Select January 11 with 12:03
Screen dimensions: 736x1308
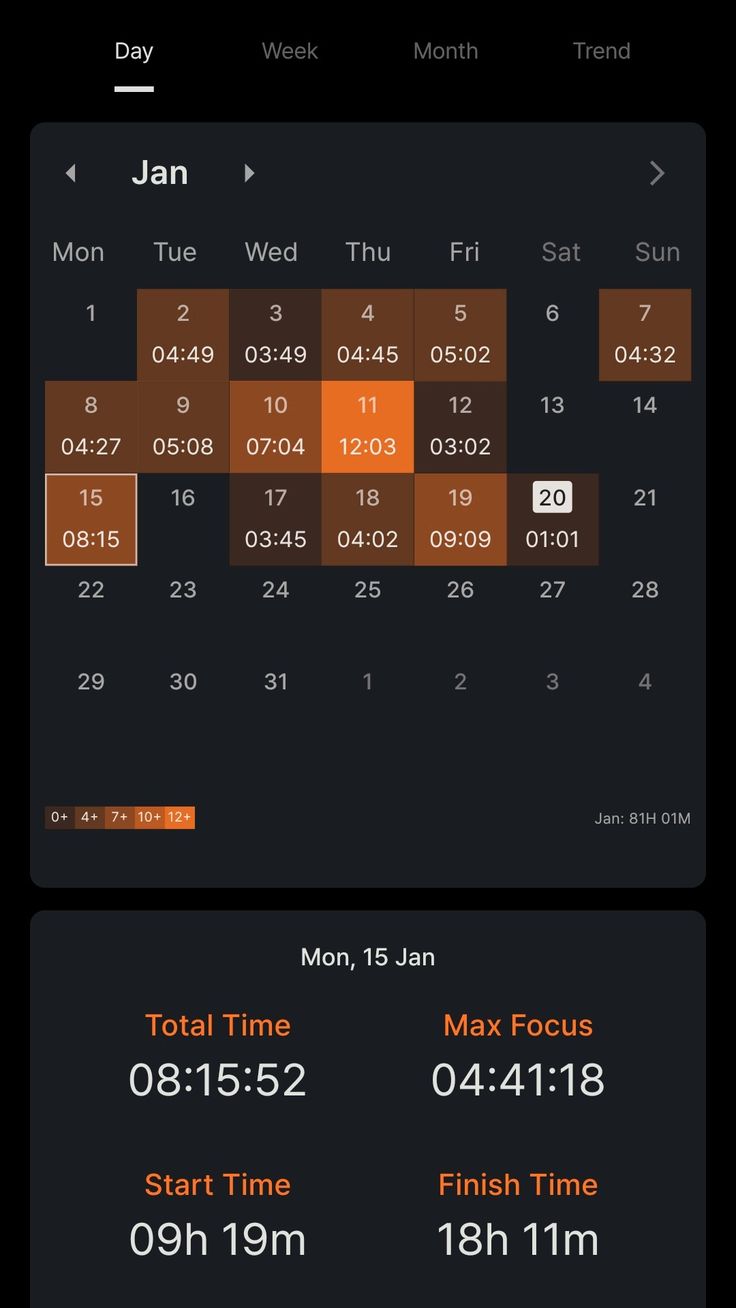tap(367, 427)
